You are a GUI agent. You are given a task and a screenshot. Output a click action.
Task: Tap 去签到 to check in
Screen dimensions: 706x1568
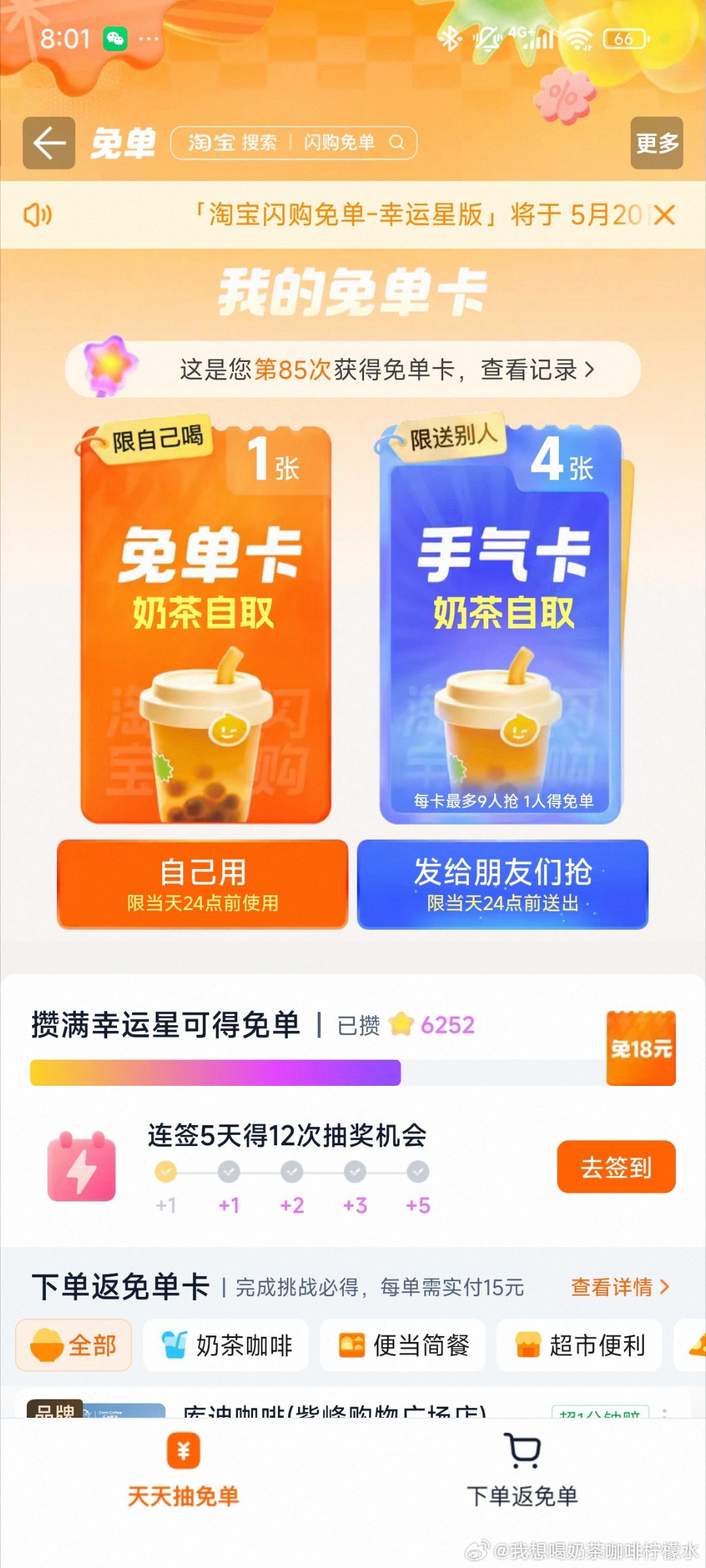[615, 1166]
